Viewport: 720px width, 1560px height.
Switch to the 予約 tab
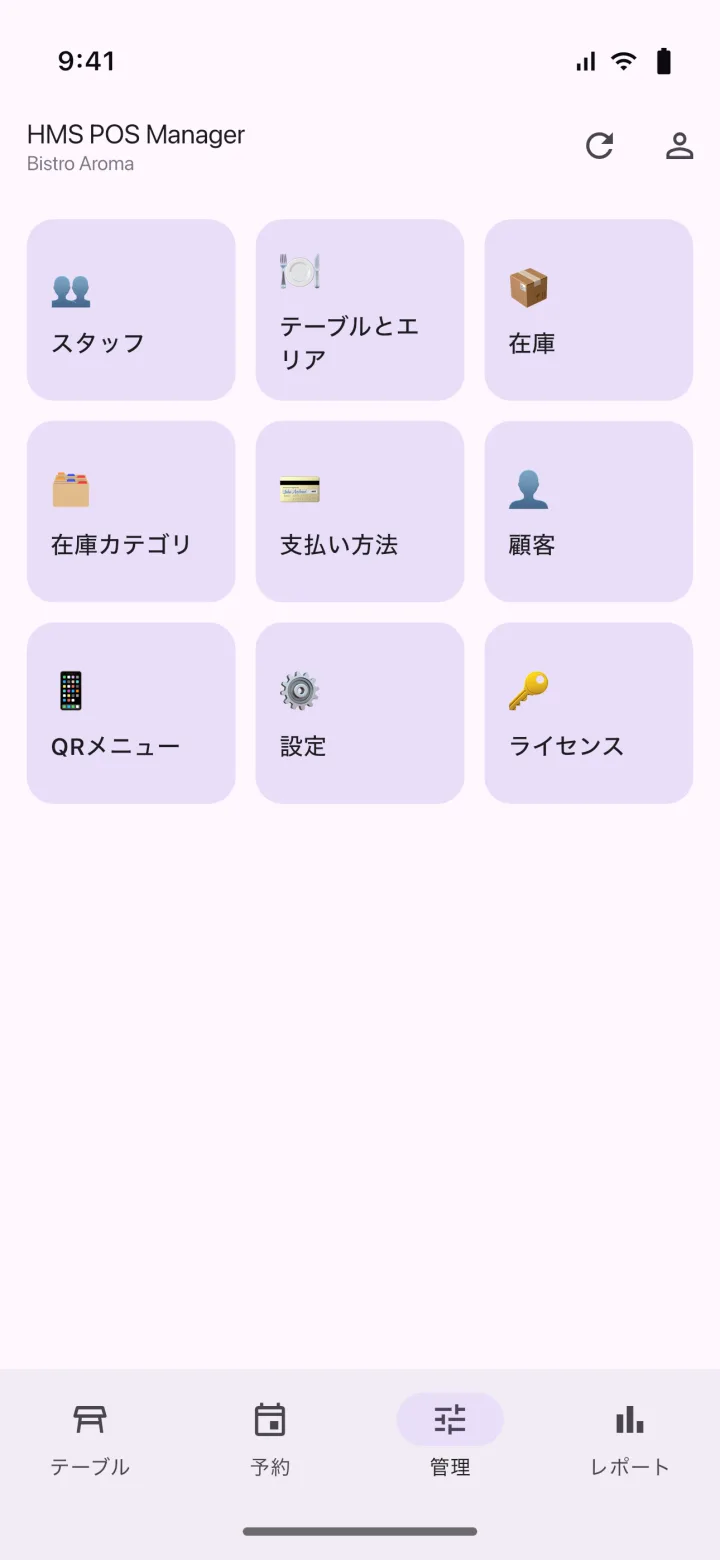click(270, 1440)
